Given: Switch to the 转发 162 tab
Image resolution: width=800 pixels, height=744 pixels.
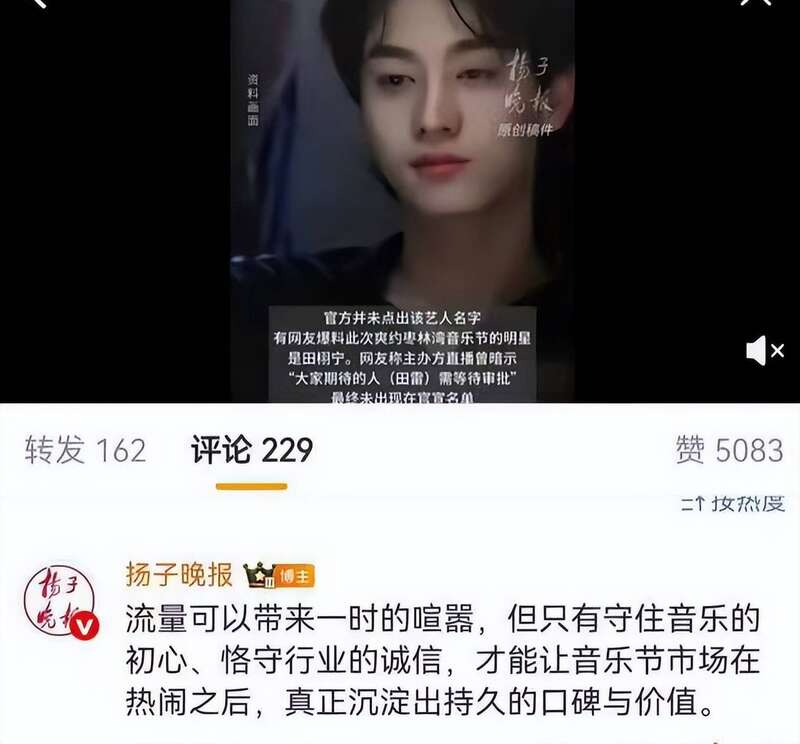Looking at the screenshot, I should 85,451.
